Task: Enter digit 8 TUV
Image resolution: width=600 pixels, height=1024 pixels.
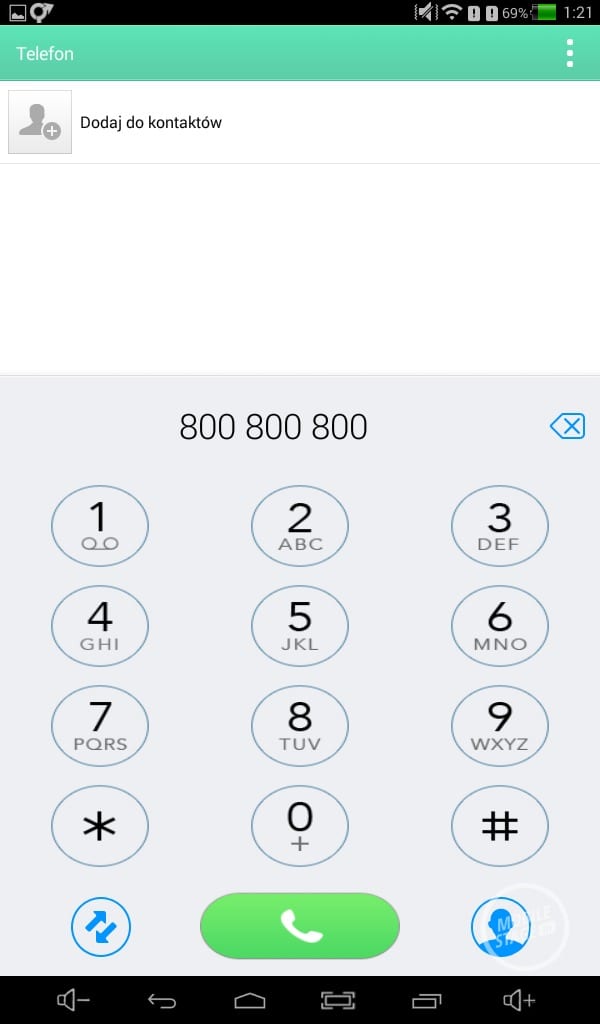Action: [x=300, y=726]
